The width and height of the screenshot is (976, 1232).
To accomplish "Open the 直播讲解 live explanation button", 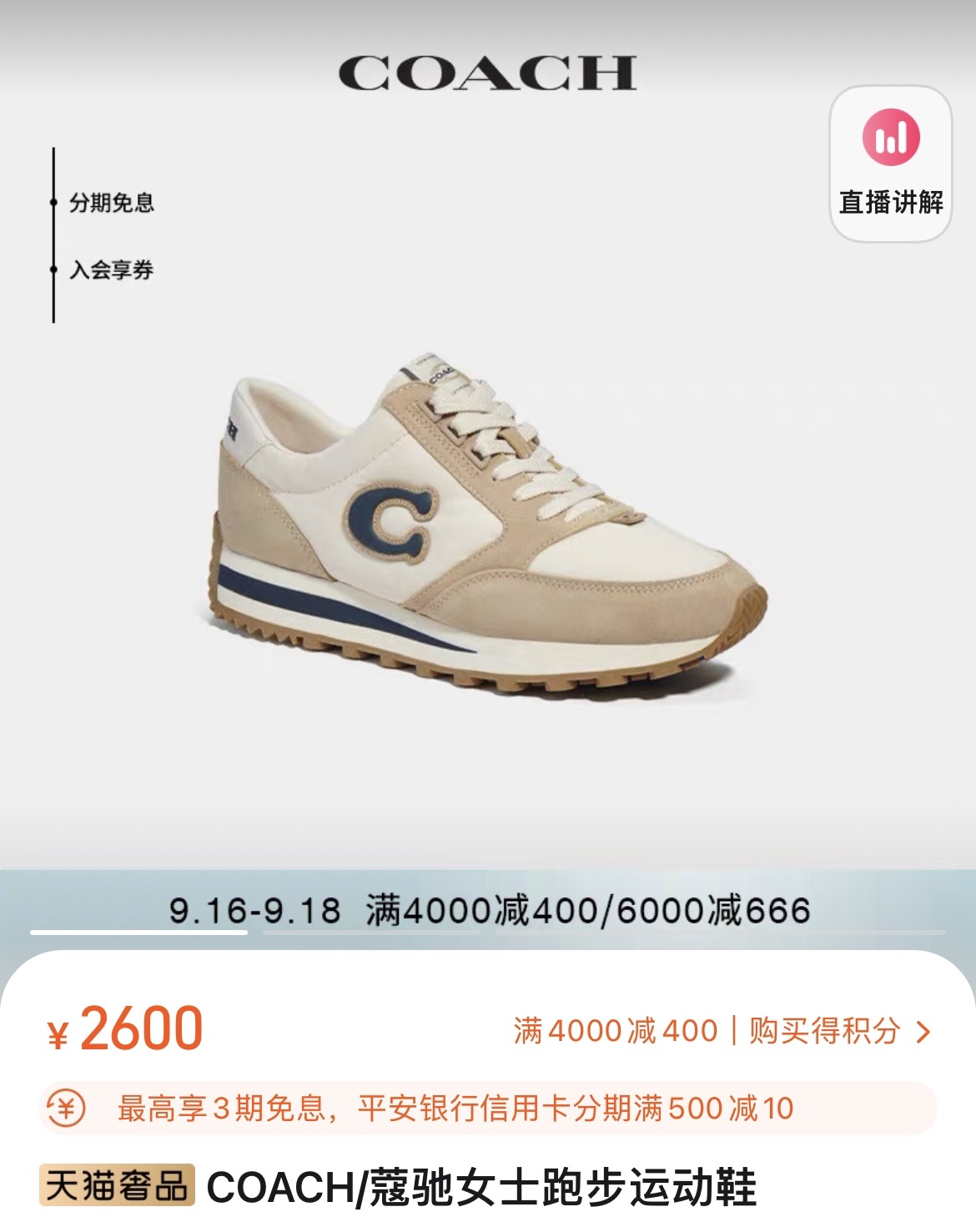I will (890, 164).
